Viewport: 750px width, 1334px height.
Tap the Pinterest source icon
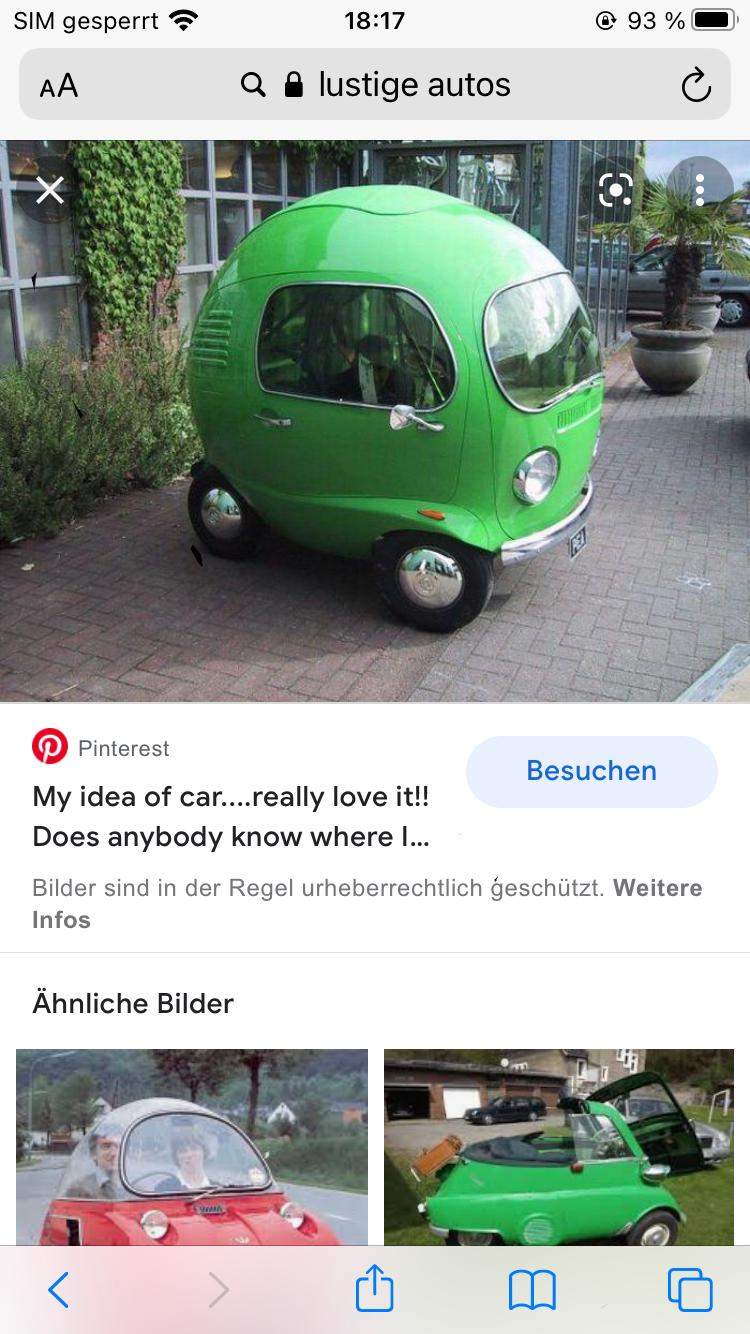tap(50, 747)
